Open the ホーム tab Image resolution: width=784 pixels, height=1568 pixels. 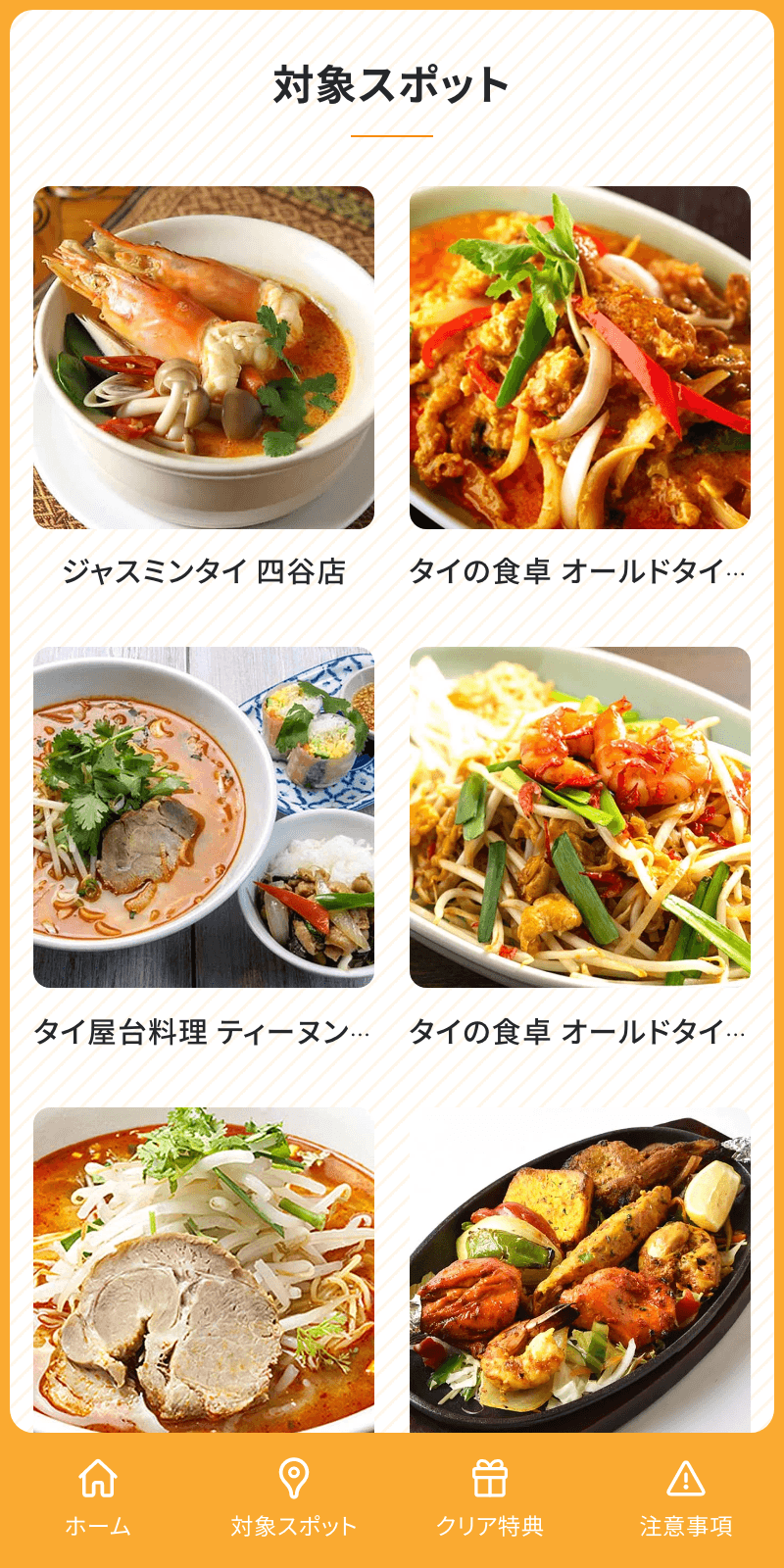click(x=98, y=1498)
